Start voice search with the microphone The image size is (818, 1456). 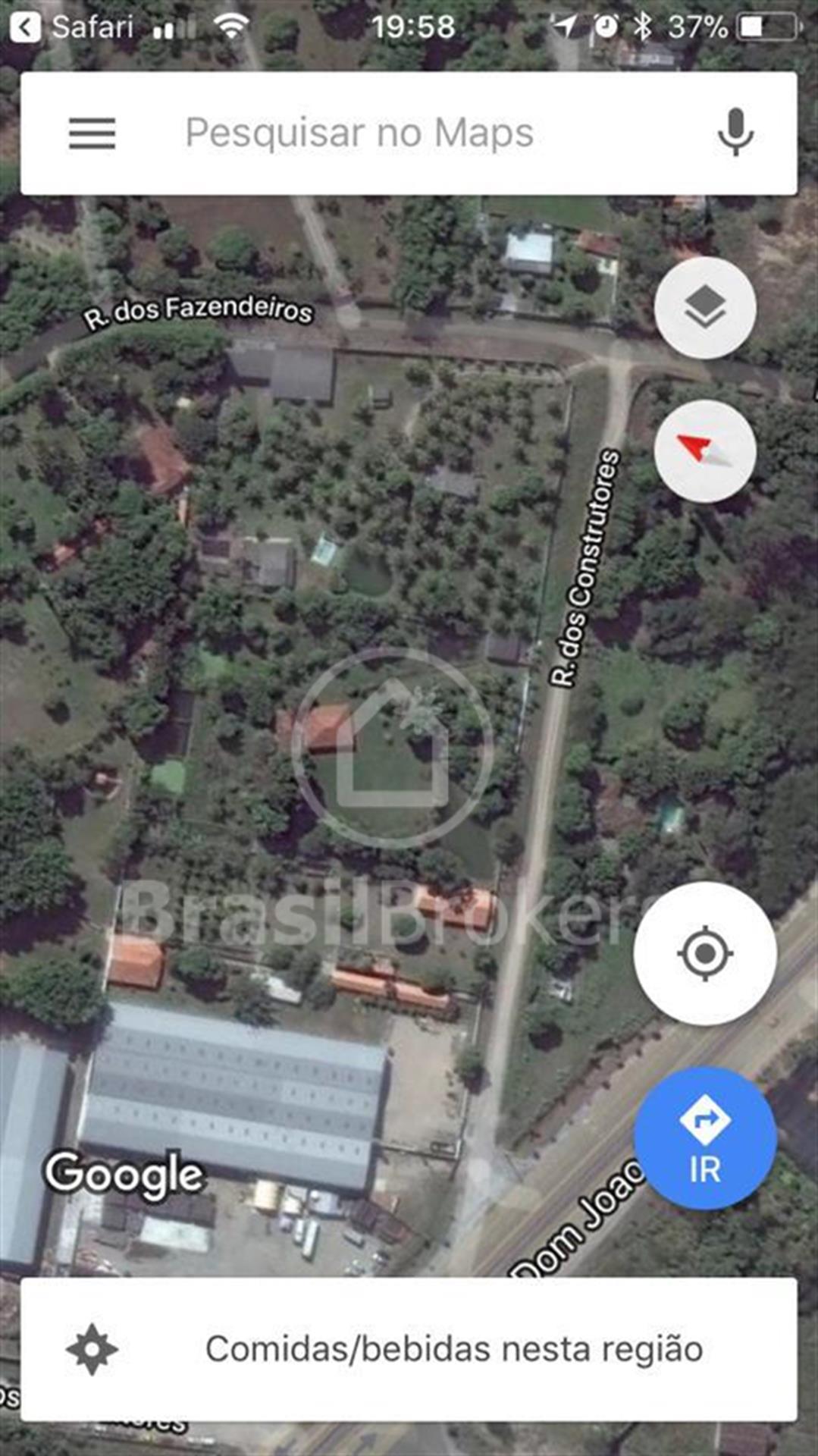pyautogui.click(x=735, y=133)
